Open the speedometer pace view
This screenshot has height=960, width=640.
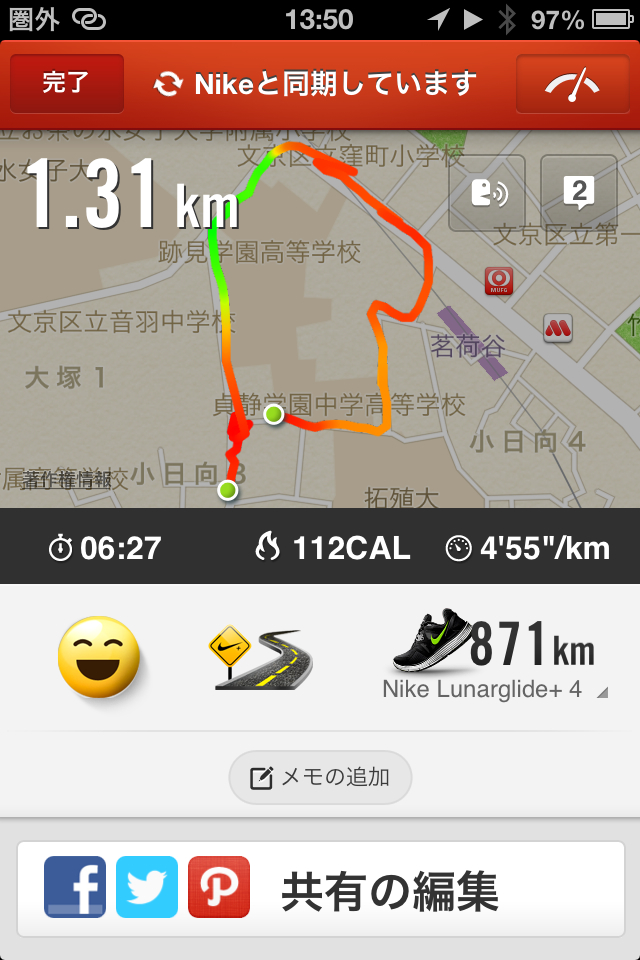pyautogui.click(x=572, y=83)
